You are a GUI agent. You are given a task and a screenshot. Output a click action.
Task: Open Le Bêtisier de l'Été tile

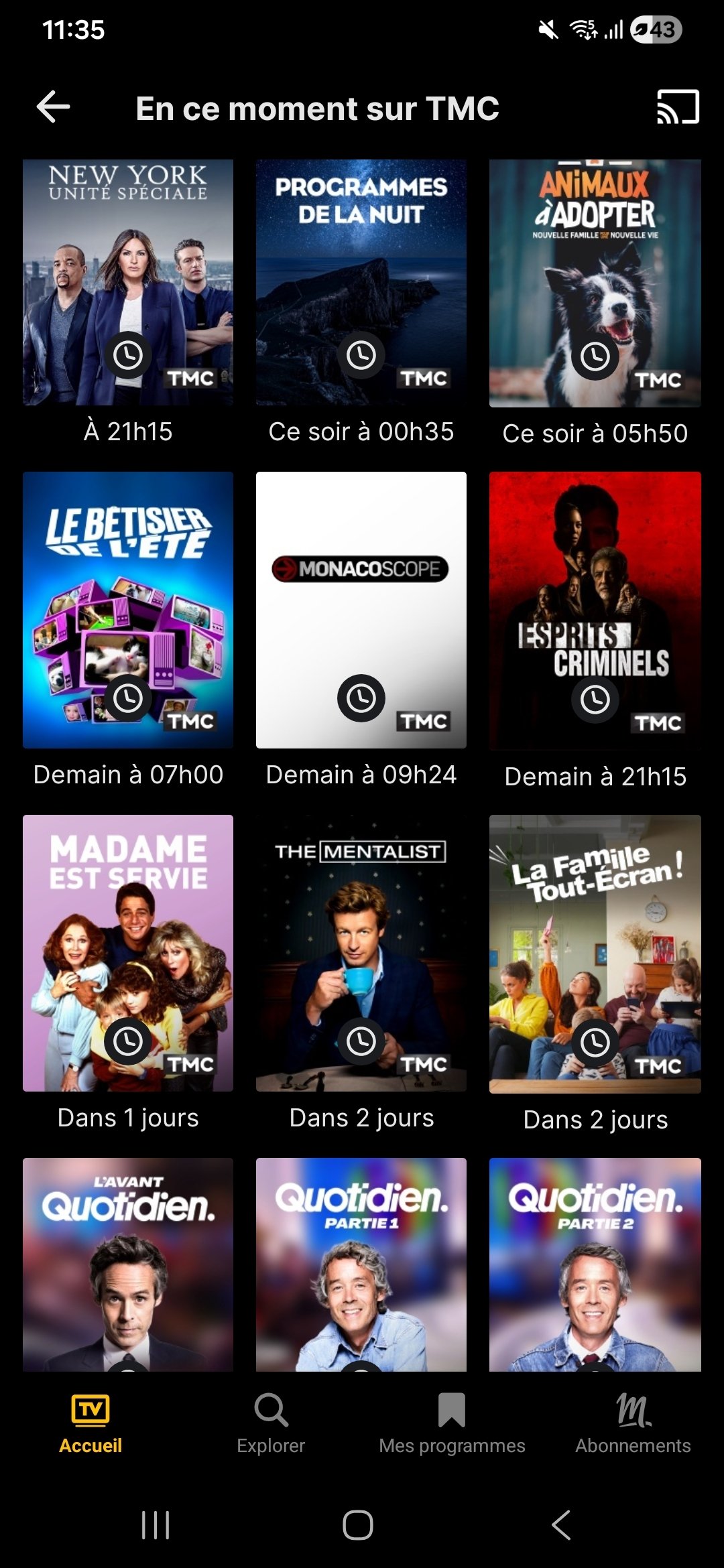click(x=128, y=610)
